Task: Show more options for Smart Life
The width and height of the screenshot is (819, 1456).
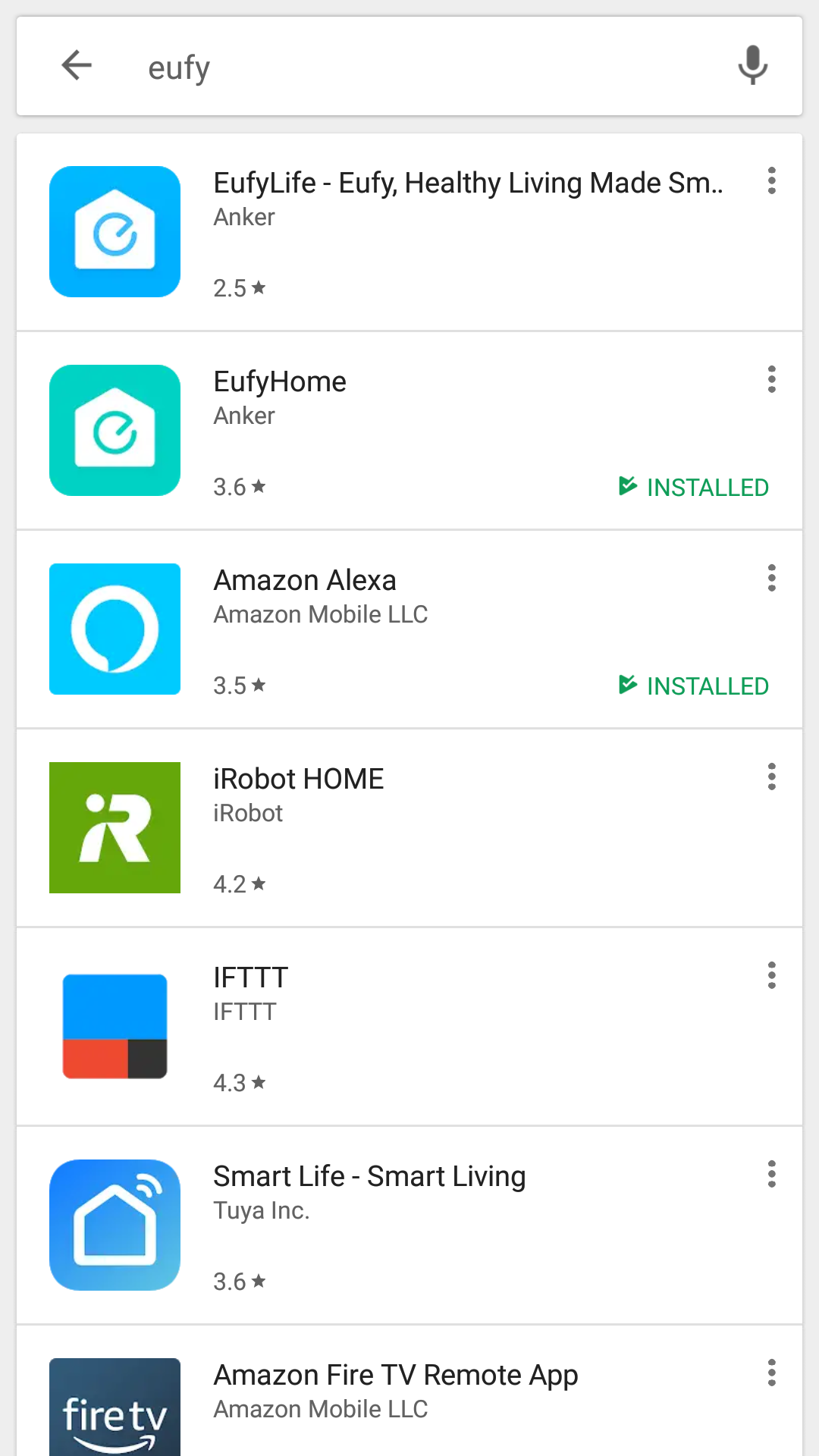Action: click(771, 1174)
